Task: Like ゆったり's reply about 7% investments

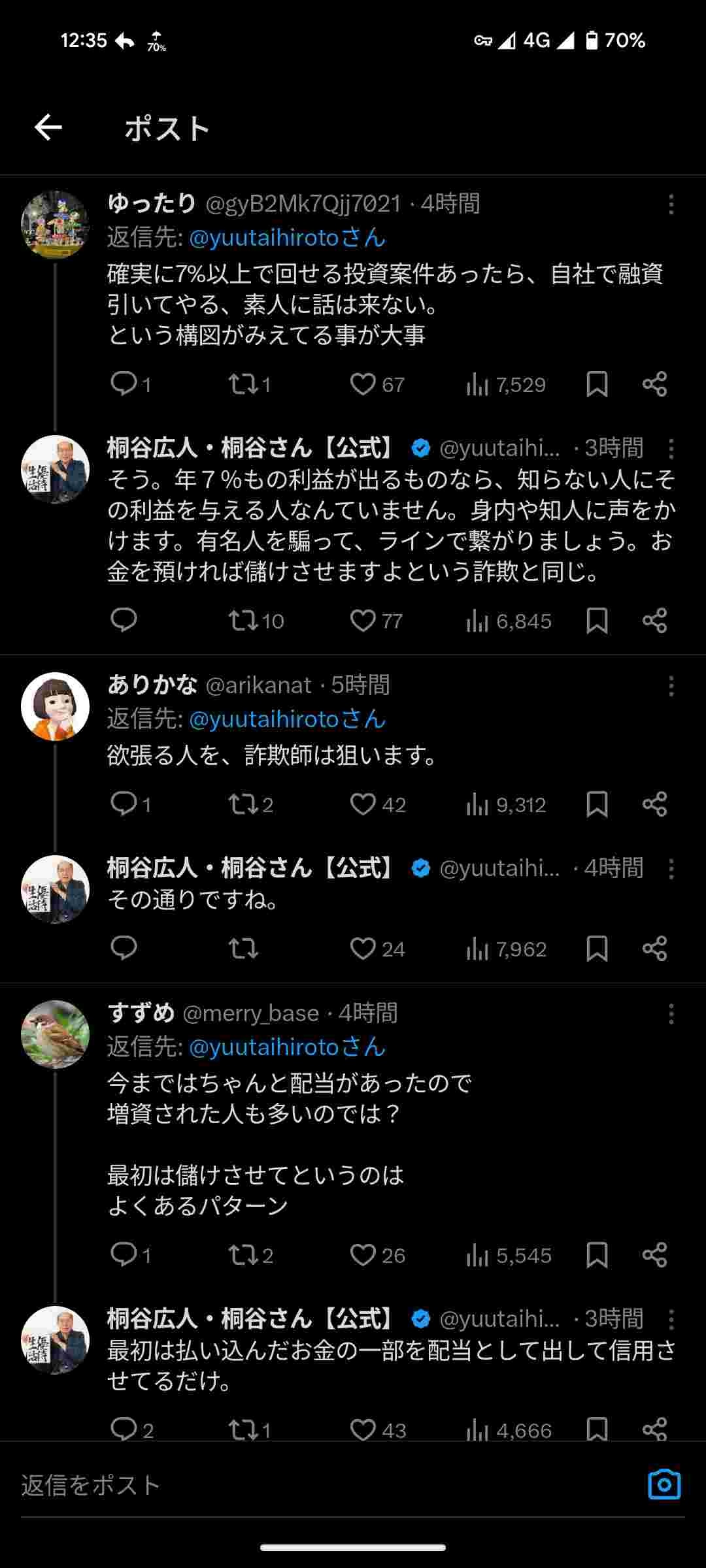Action: [x=363, y=384]
